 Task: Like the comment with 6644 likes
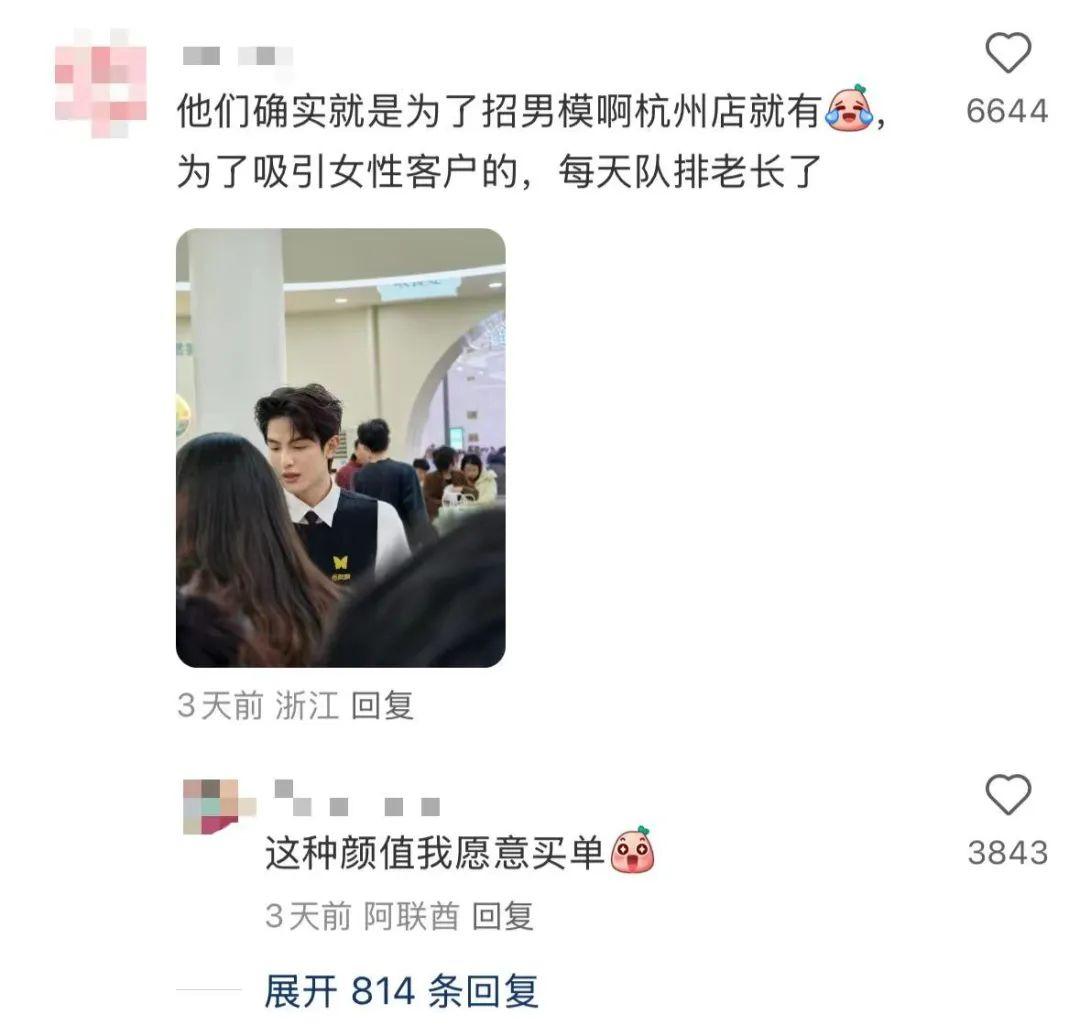1007,53
